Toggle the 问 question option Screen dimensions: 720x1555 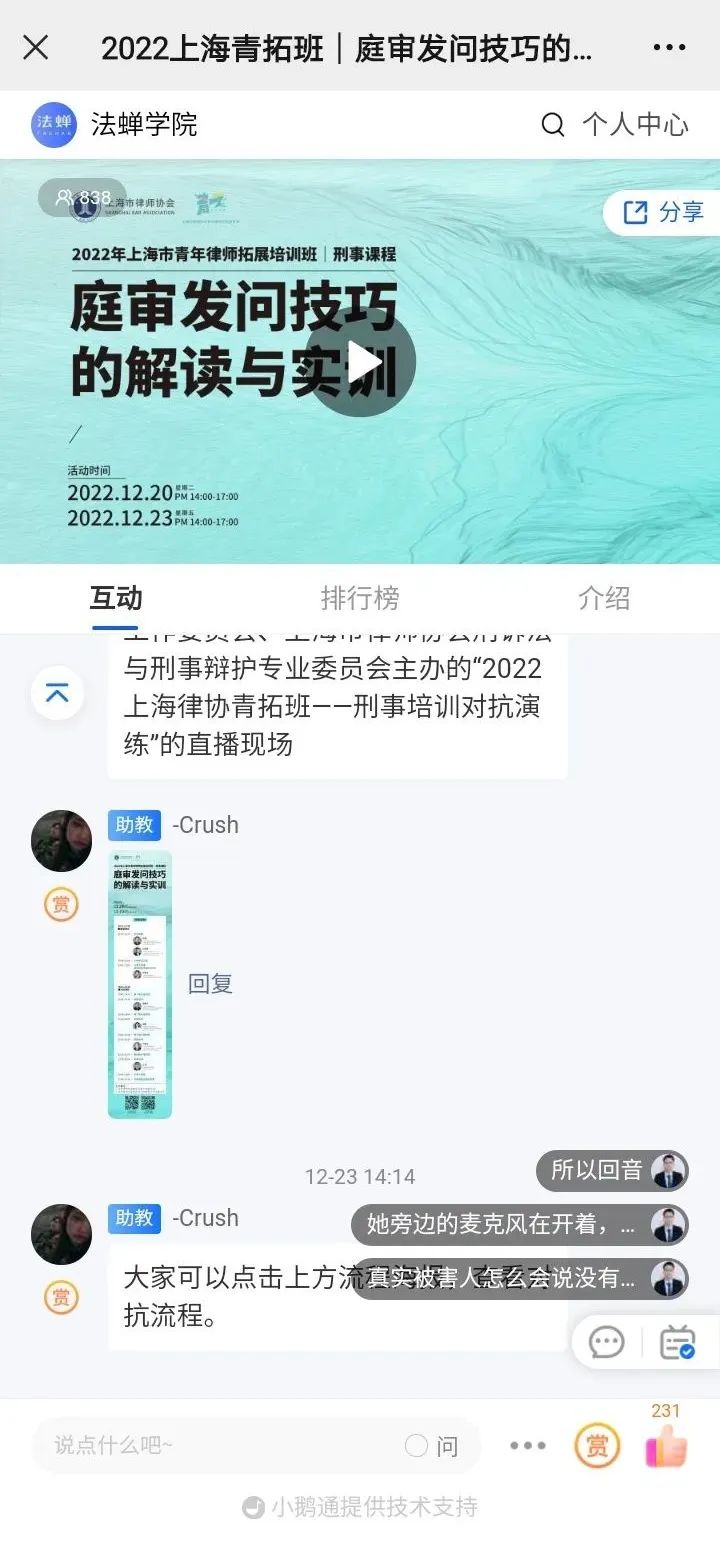(433, 1445)
